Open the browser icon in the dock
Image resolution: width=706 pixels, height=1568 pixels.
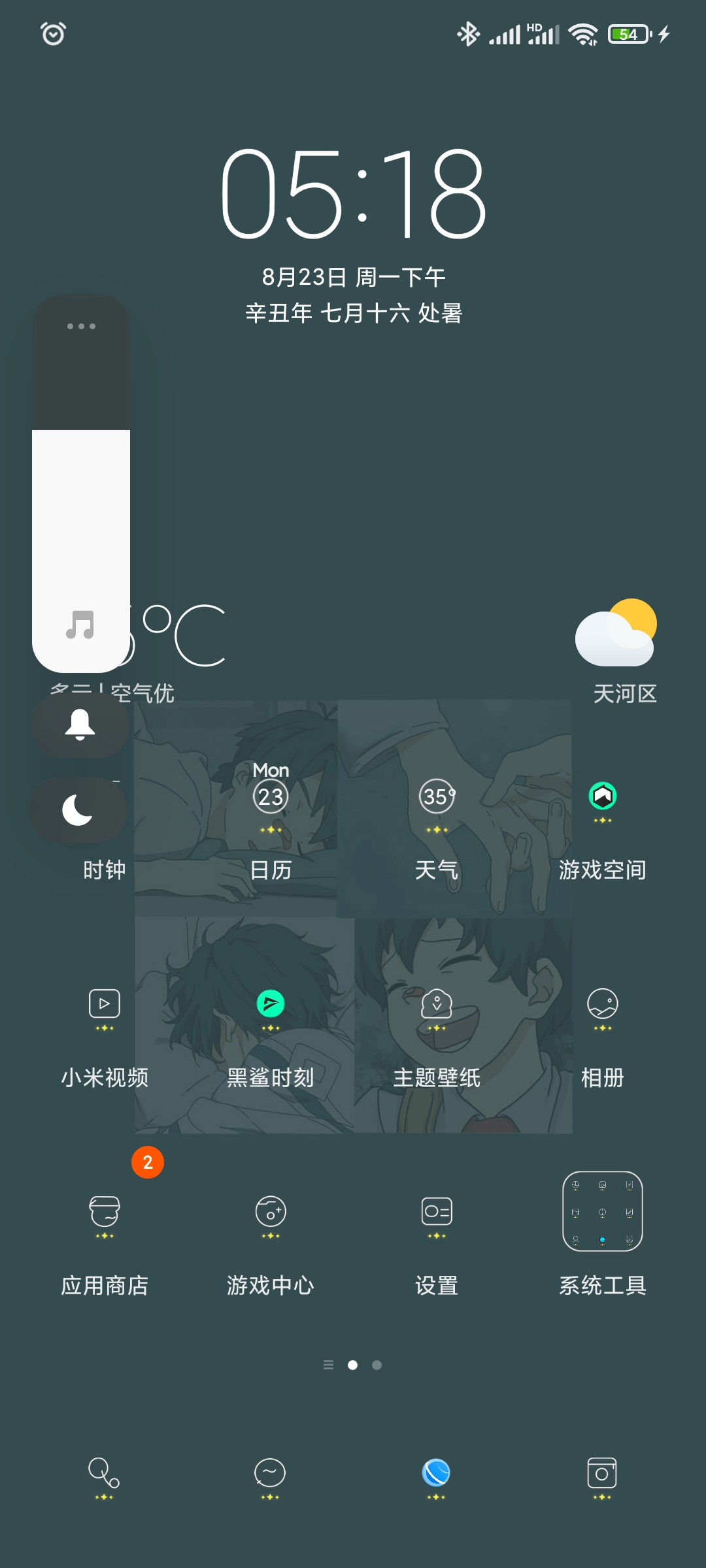coord(436,1474)
